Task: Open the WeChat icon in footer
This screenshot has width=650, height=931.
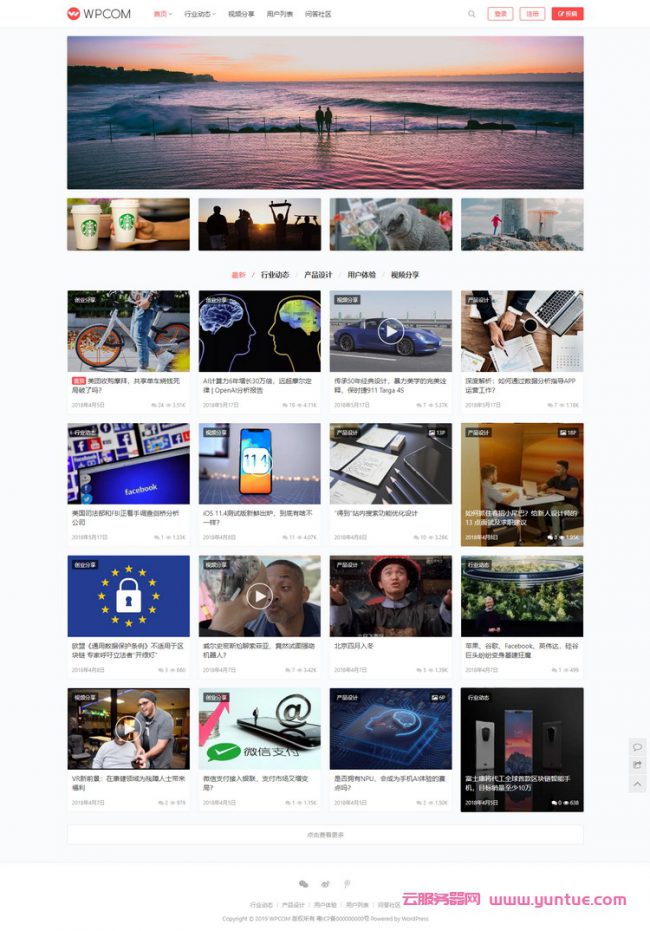Action: [304, 884]
